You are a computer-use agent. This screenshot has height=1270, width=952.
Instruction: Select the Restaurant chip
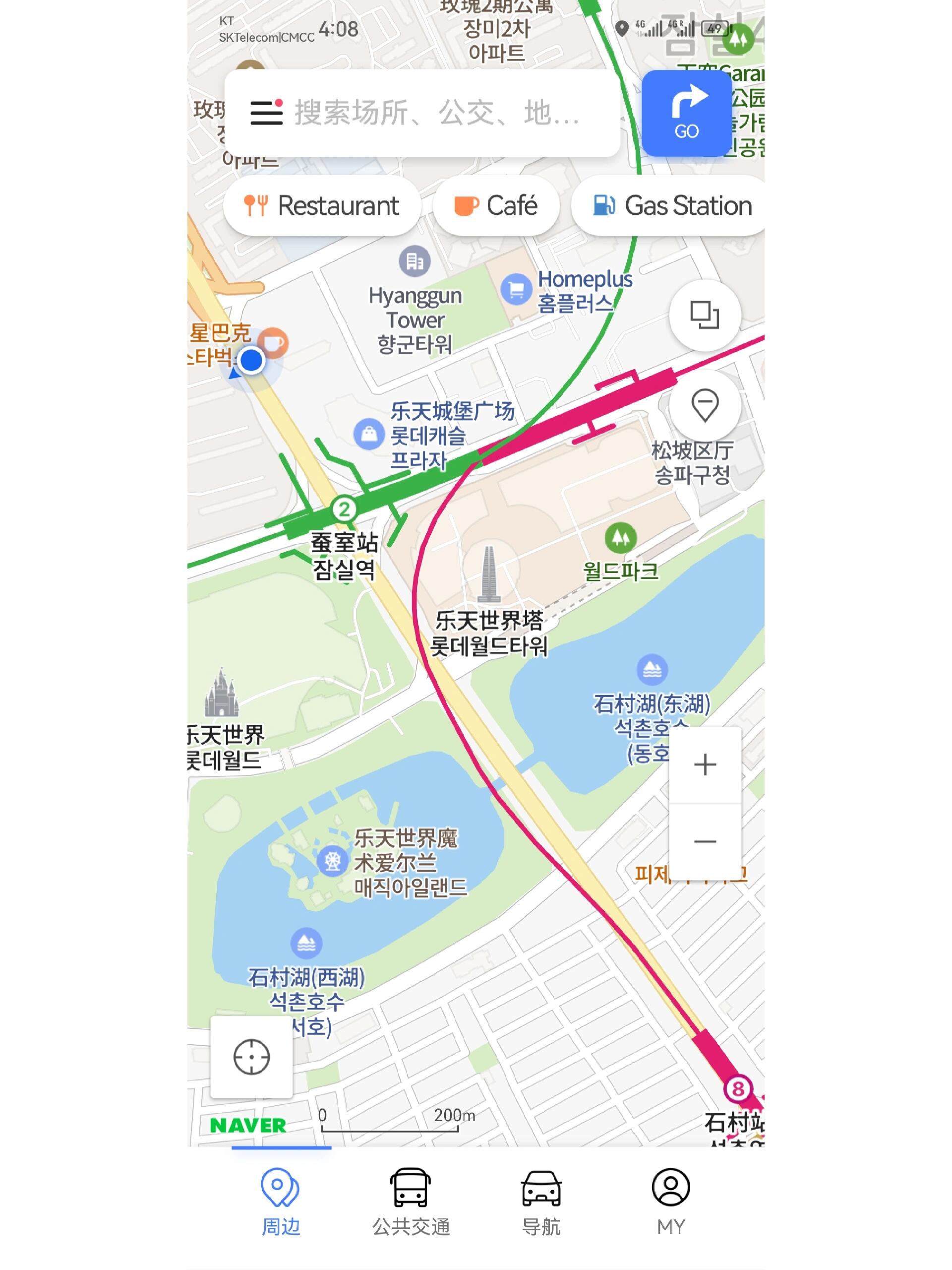pos(322,205)
